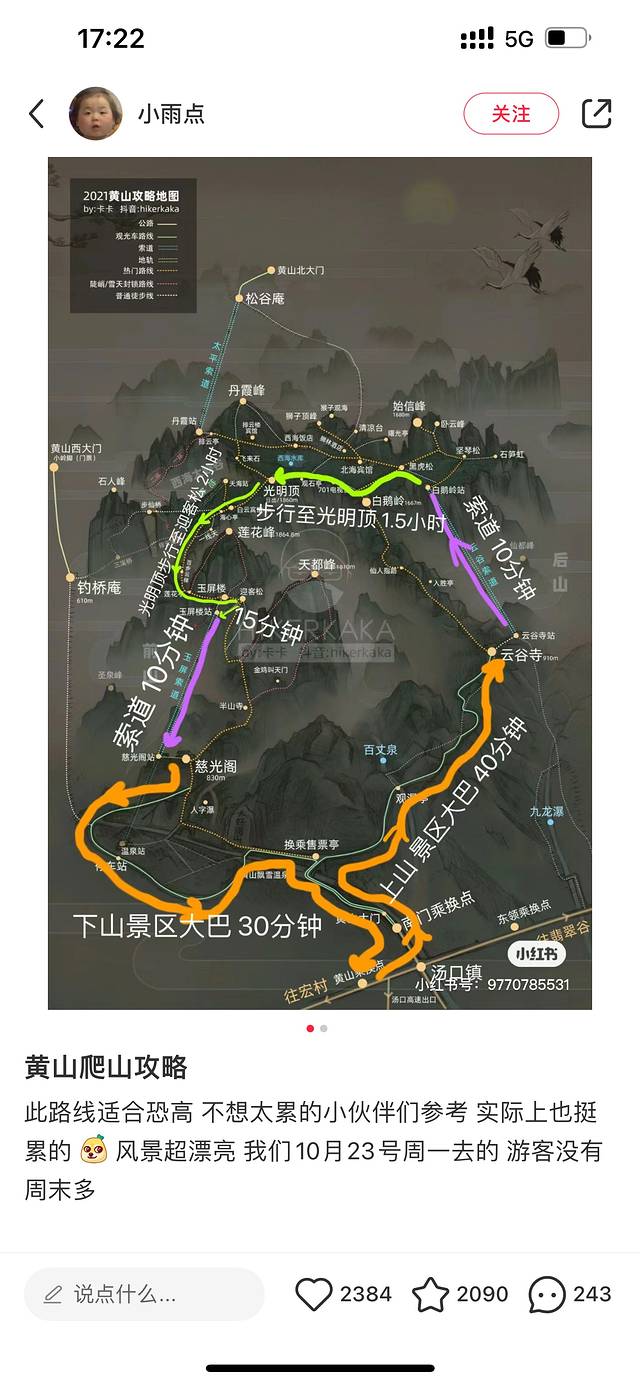Open the comments bubble
Screen dimensions: 640x1384
click(x=547, y=1294)
